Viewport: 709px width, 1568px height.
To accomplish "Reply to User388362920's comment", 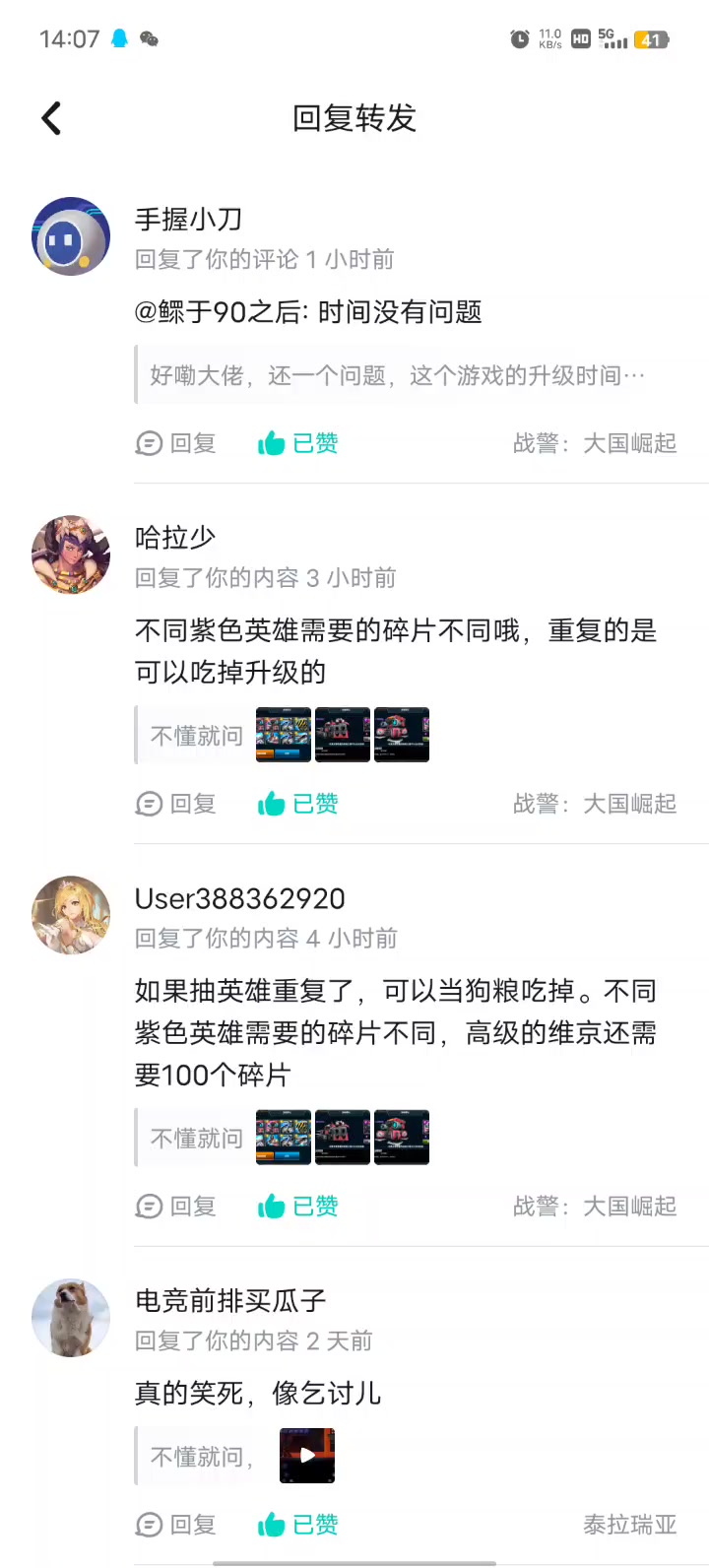I will click(175, 1206).
